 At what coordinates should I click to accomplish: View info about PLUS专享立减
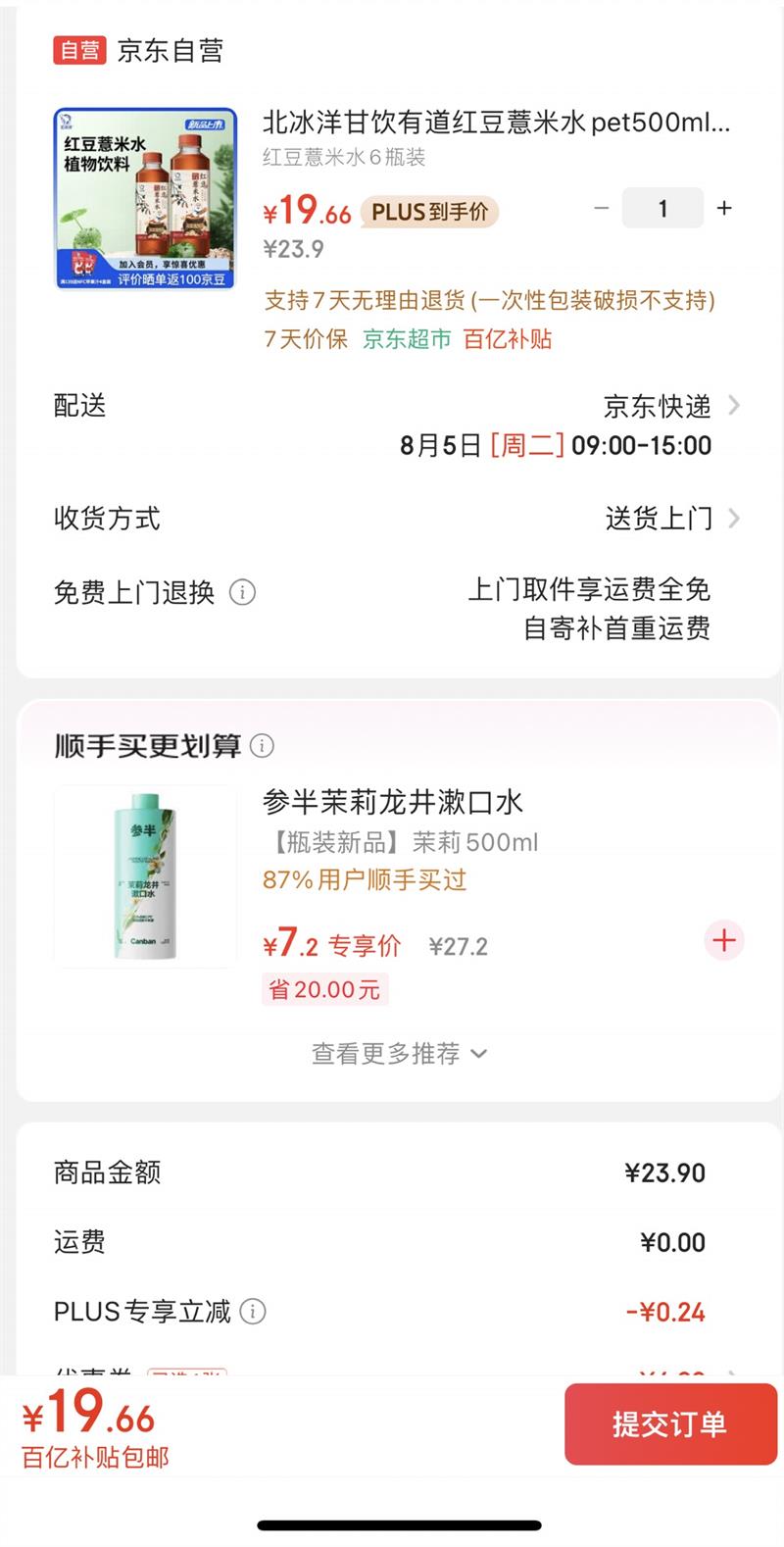tap(253, 1312)
